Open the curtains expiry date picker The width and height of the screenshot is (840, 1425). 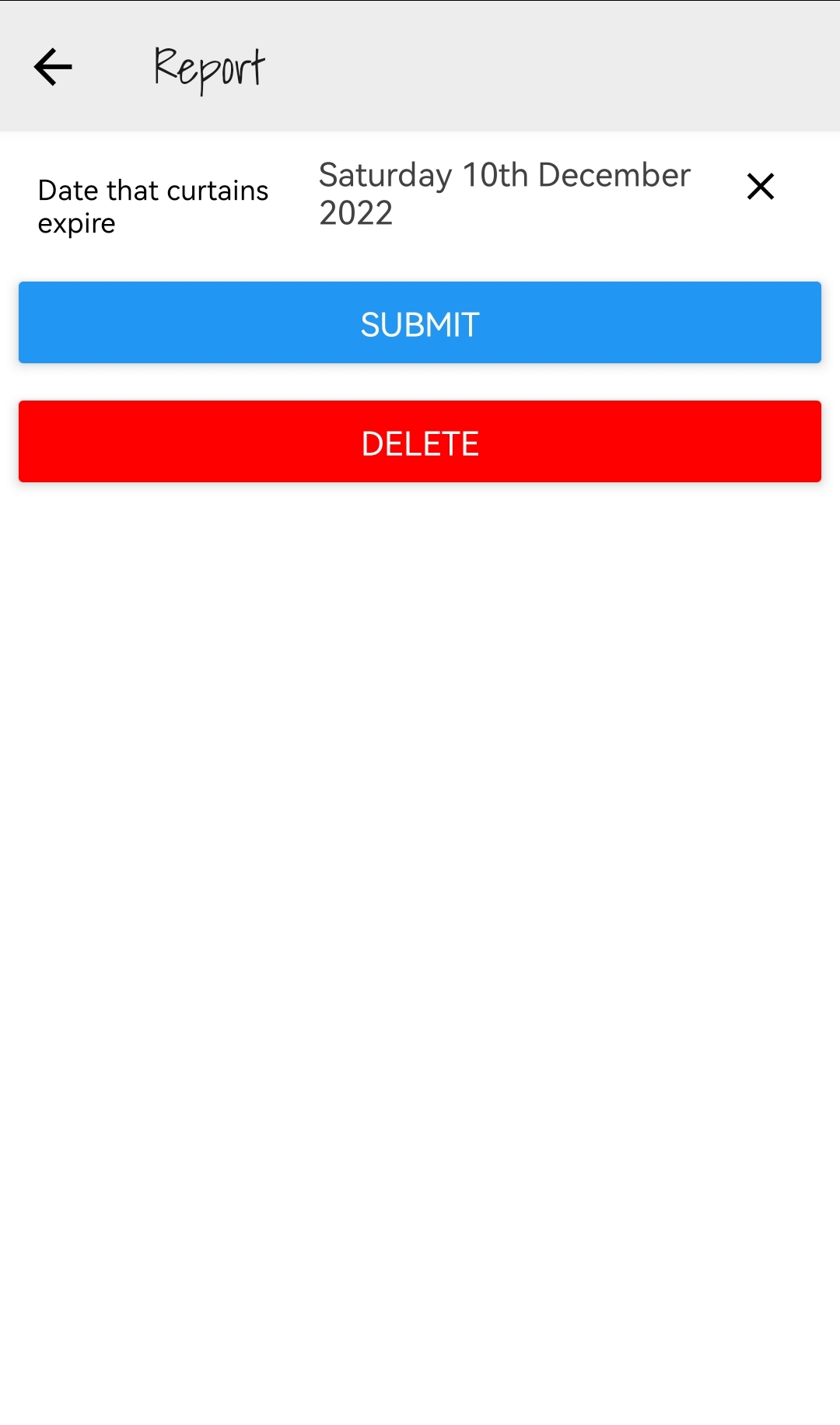(x=504, y=194)
